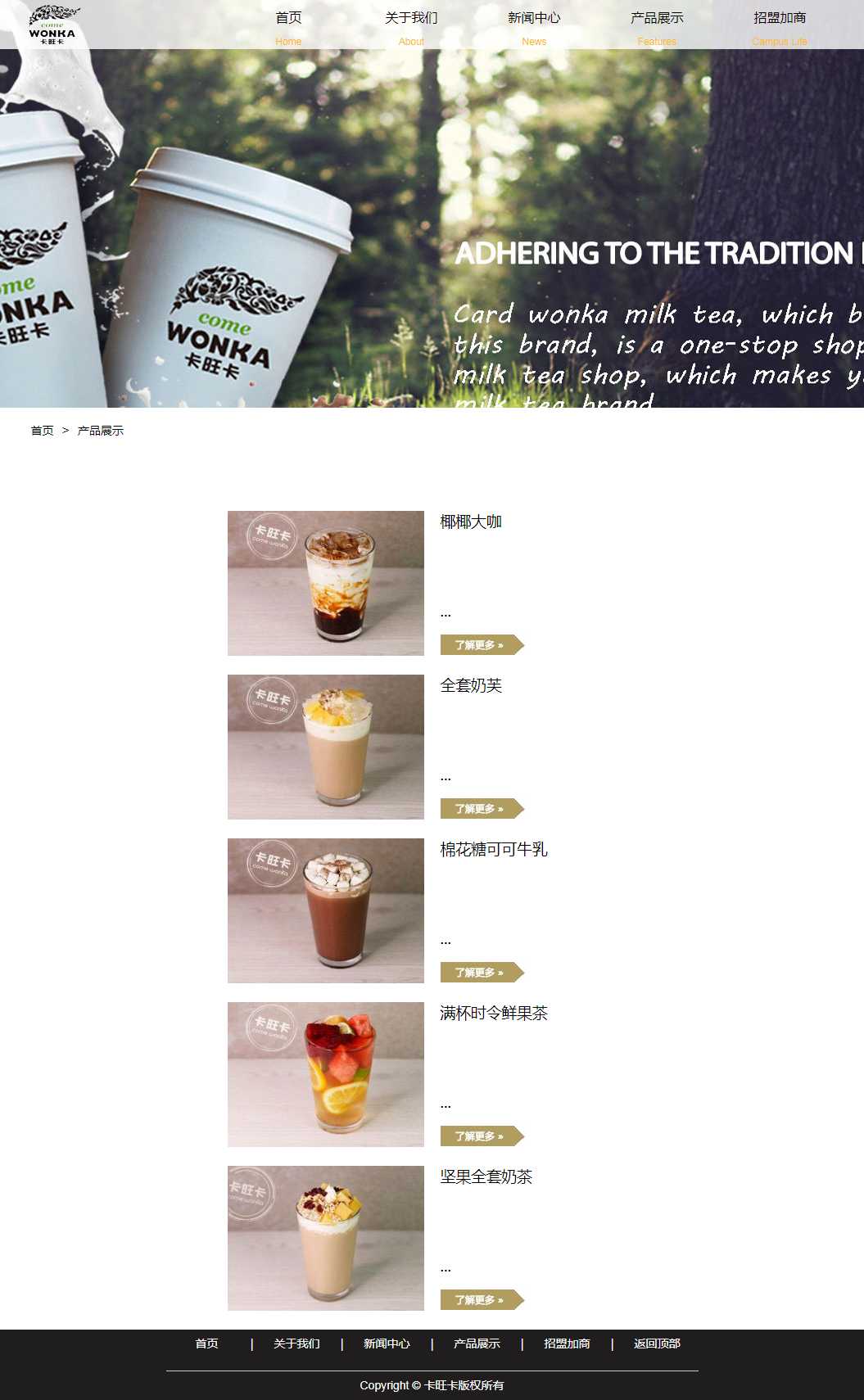This screenshot has width=864, height=1400.
Task: Open the 坚果全套奶茶 product image
Action: [x=325, y=1238]
